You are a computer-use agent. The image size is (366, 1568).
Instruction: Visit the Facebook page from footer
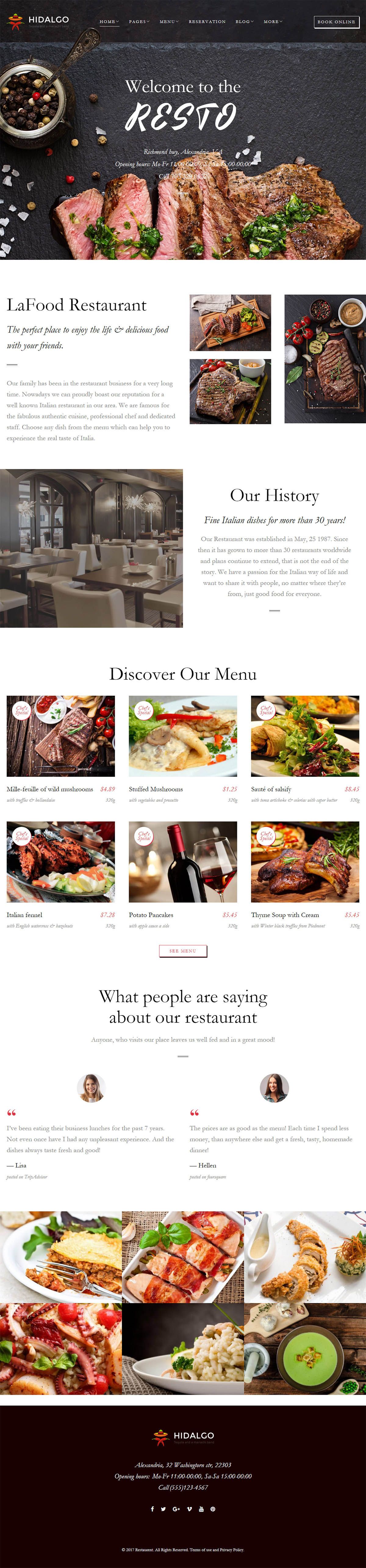coord(152,1508)
